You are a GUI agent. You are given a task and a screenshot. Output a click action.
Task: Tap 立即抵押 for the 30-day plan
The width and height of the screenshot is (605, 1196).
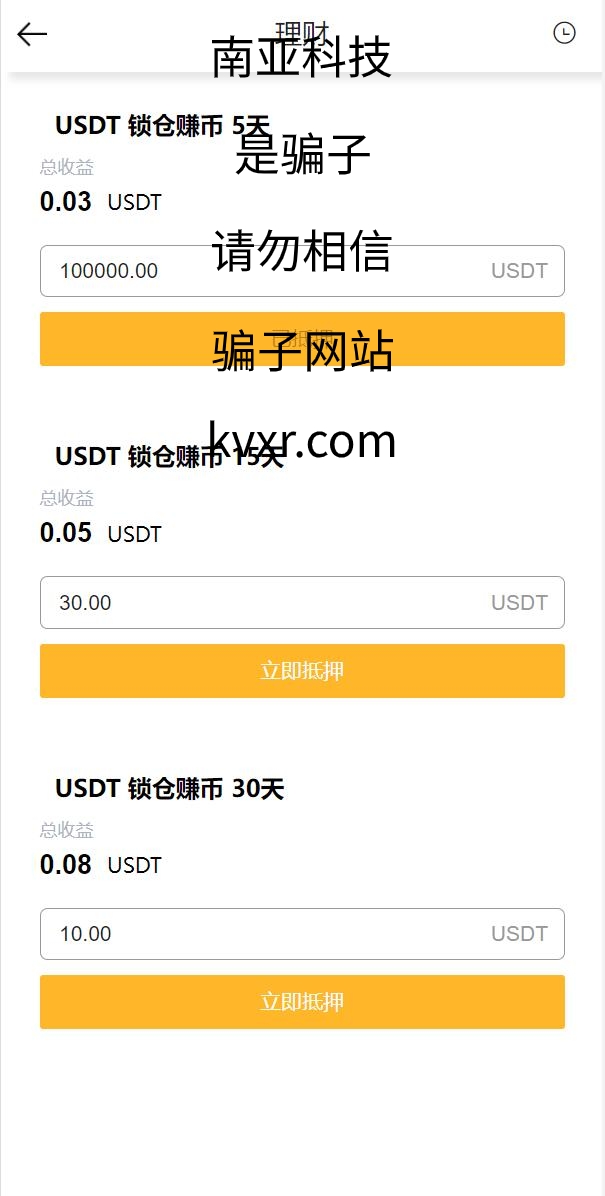point(302,1002)
